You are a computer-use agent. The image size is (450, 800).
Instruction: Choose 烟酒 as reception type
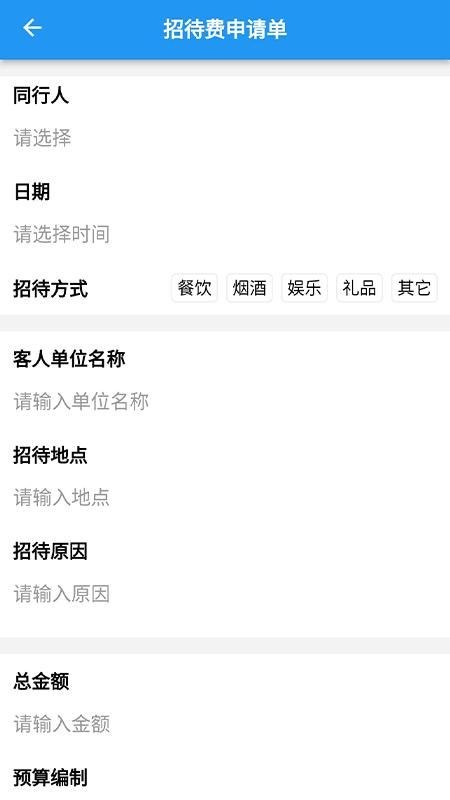click(249, 288)
